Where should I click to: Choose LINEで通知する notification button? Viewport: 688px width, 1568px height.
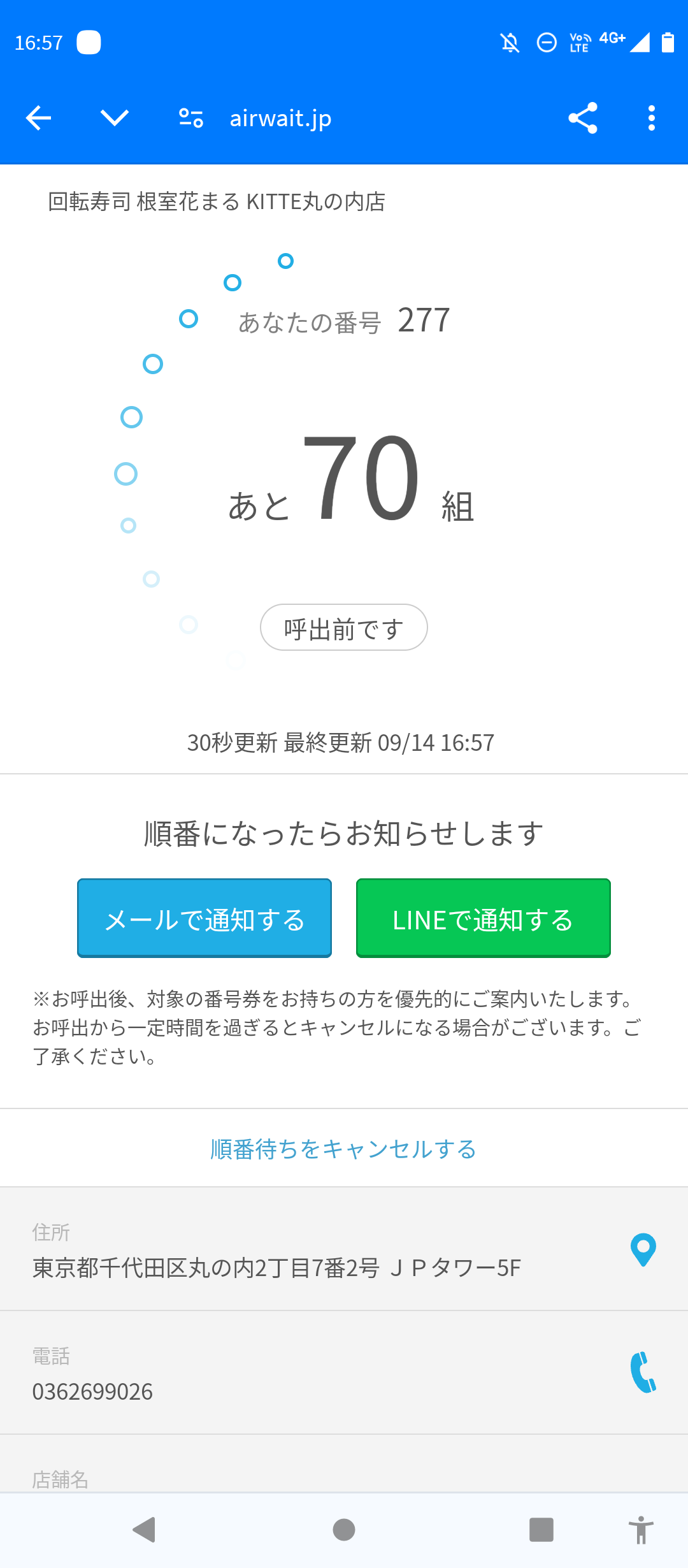click(x=484, y=918)
